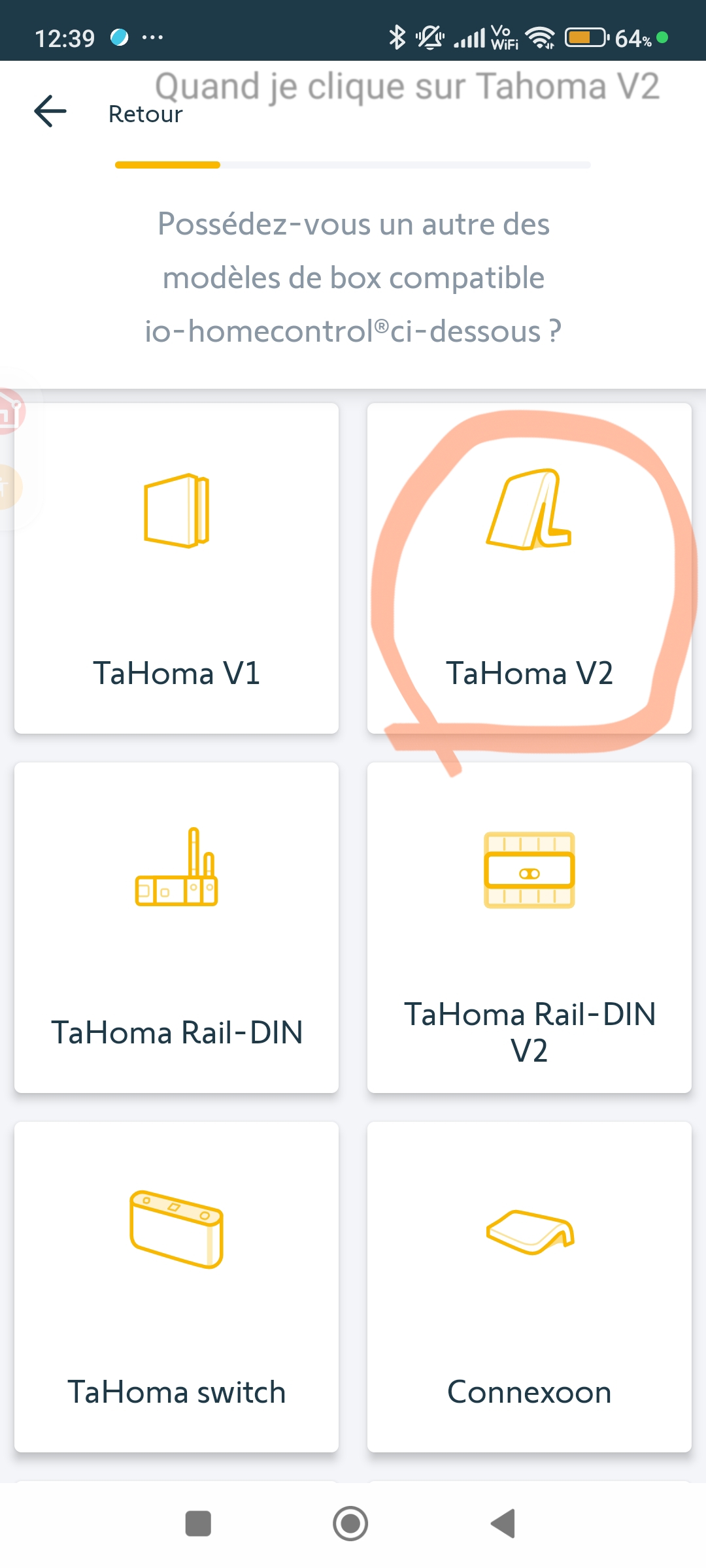Go back using the Retour arrow

click(x=51, y=111)
